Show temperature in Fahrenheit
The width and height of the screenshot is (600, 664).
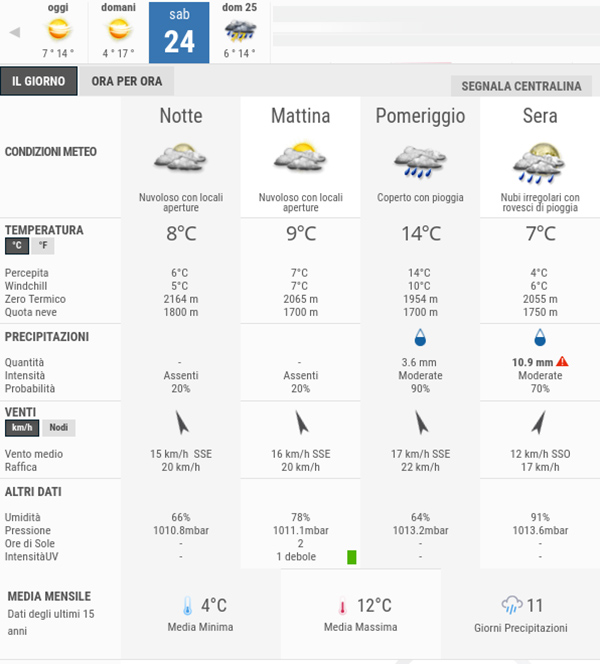tap(42, 246)
